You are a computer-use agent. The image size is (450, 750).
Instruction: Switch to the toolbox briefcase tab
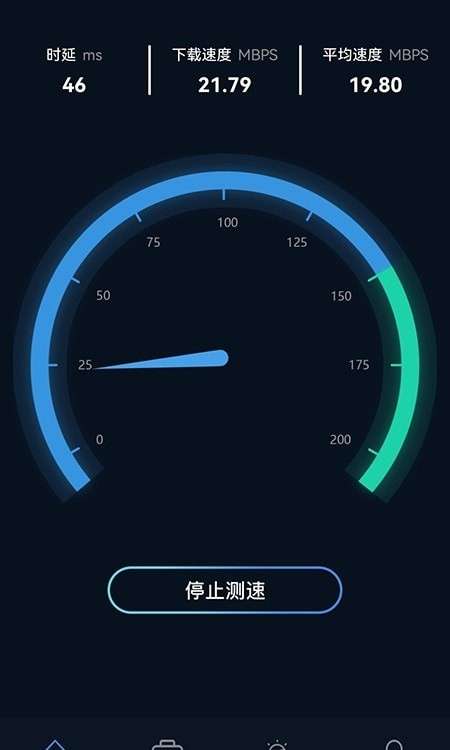(x=167, y=744)
